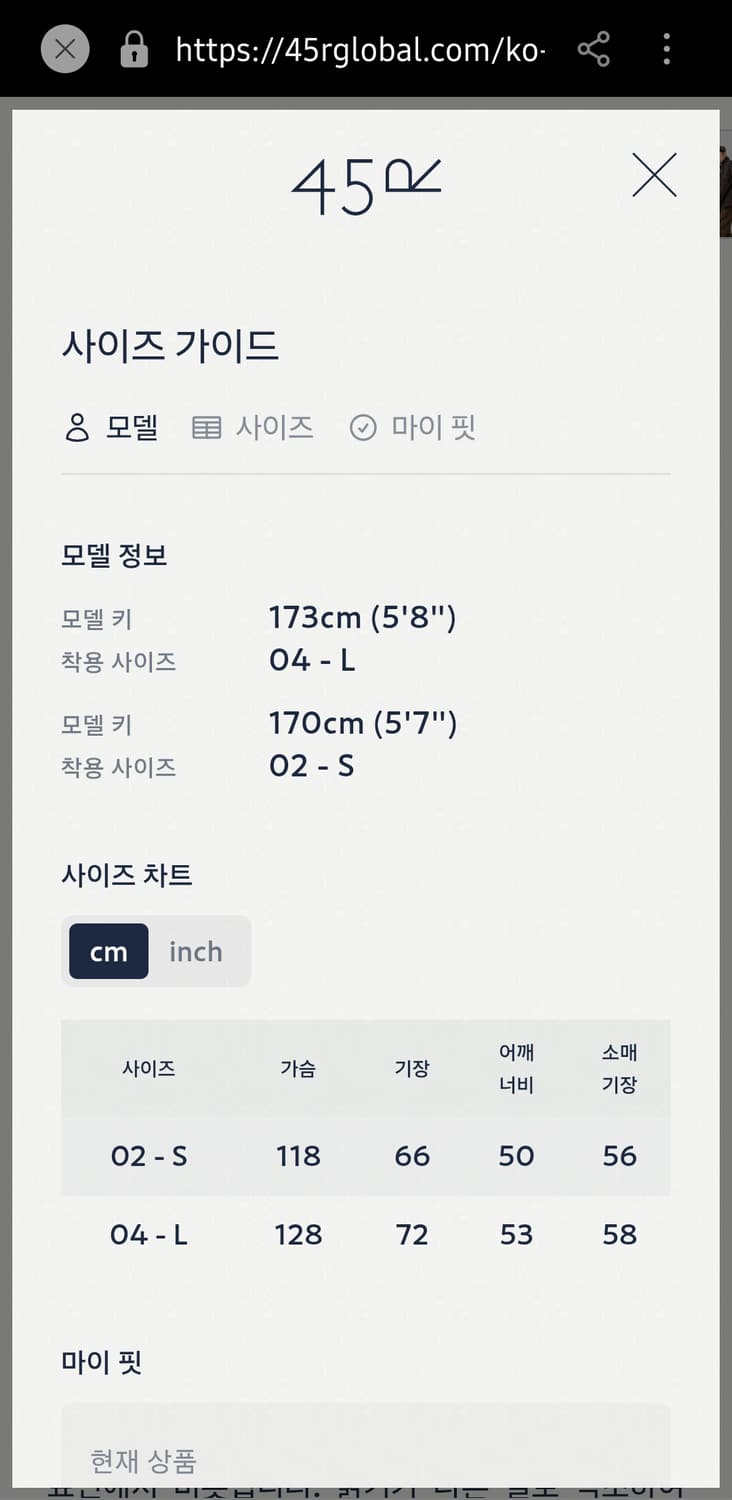This screenshot has width=732, height=1500.
Task: Select the 모델 tab person icon
Action: (x=78, y=427)
